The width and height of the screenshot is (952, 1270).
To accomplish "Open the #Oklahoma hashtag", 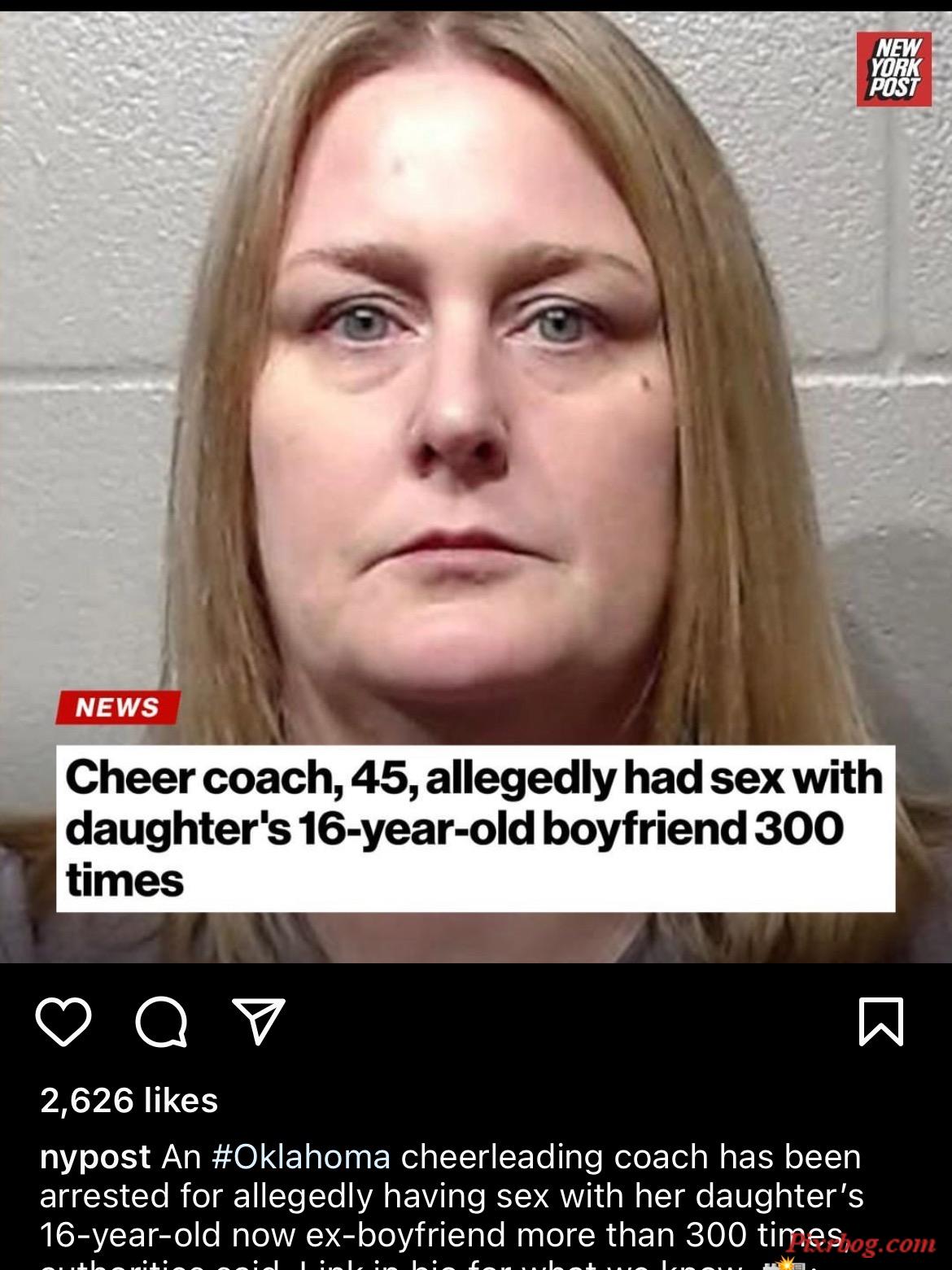I will point(300,1157).
